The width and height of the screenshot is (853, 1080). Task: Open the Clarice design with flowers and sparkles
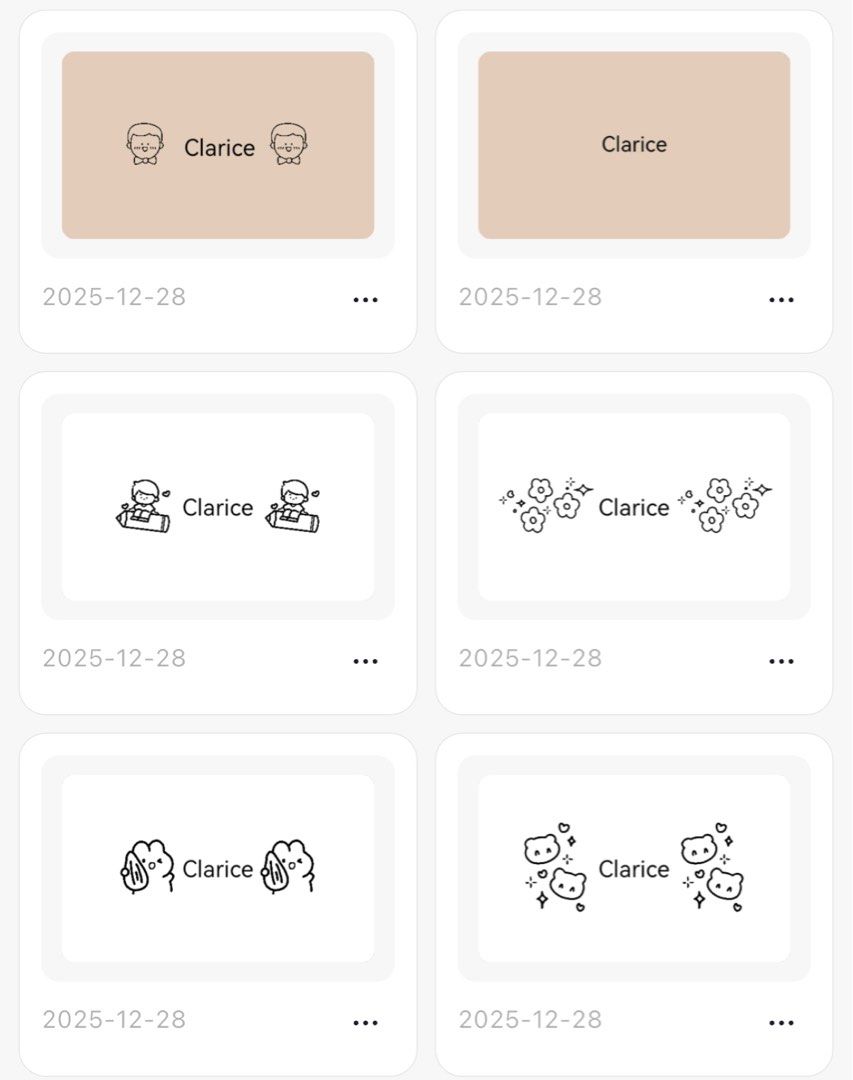(x=634, y=507)
